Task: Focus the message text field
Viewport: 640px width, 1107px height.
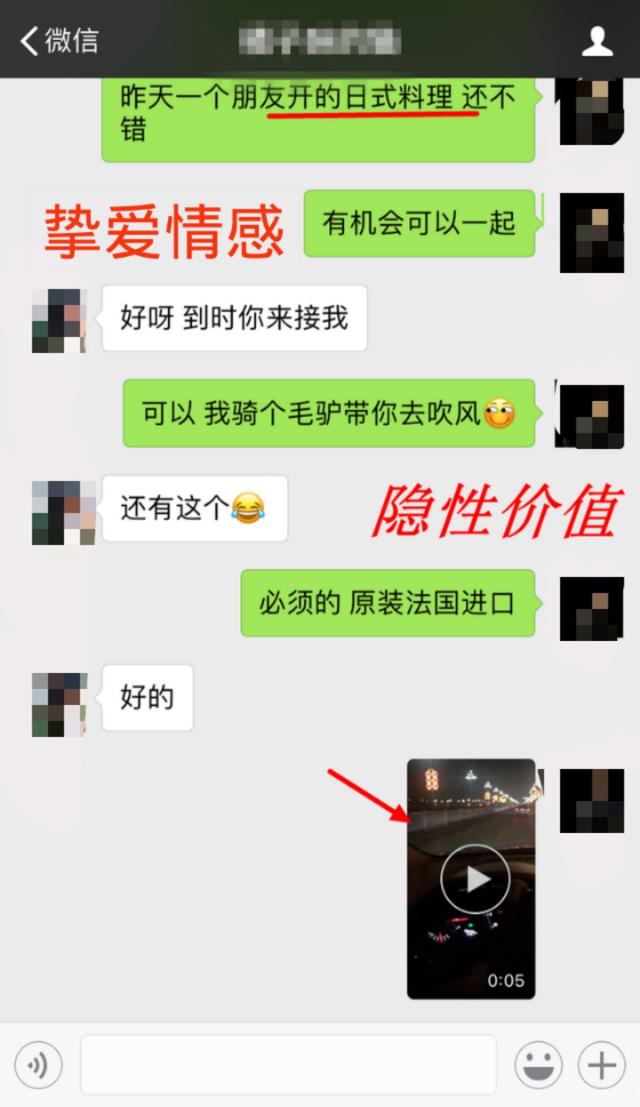Action: coord(288,1065)
